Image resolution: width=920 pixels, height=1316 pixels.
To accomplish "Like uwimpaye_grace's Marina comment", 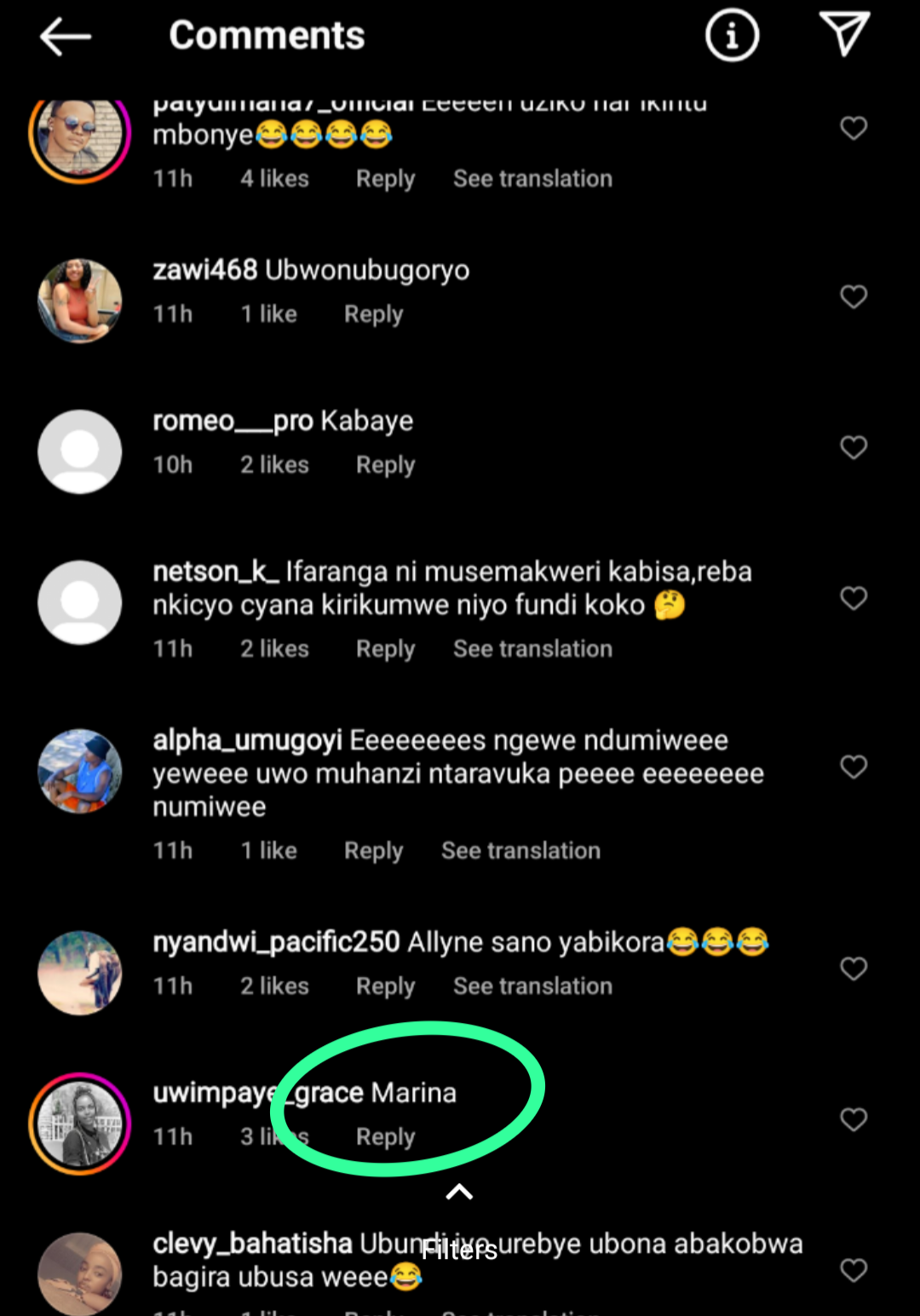I will (854, 1119).
